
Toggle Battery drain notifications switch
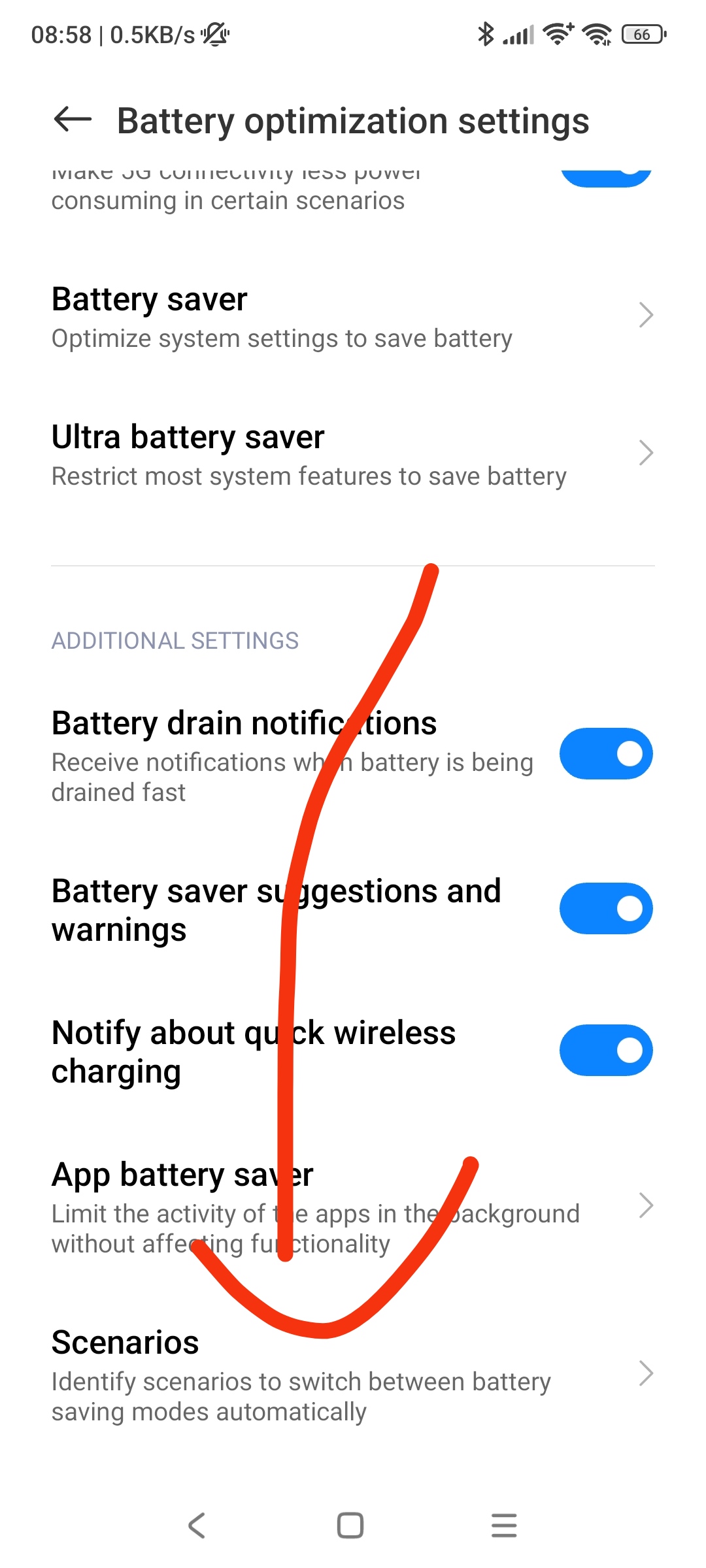tap(606, 754)
